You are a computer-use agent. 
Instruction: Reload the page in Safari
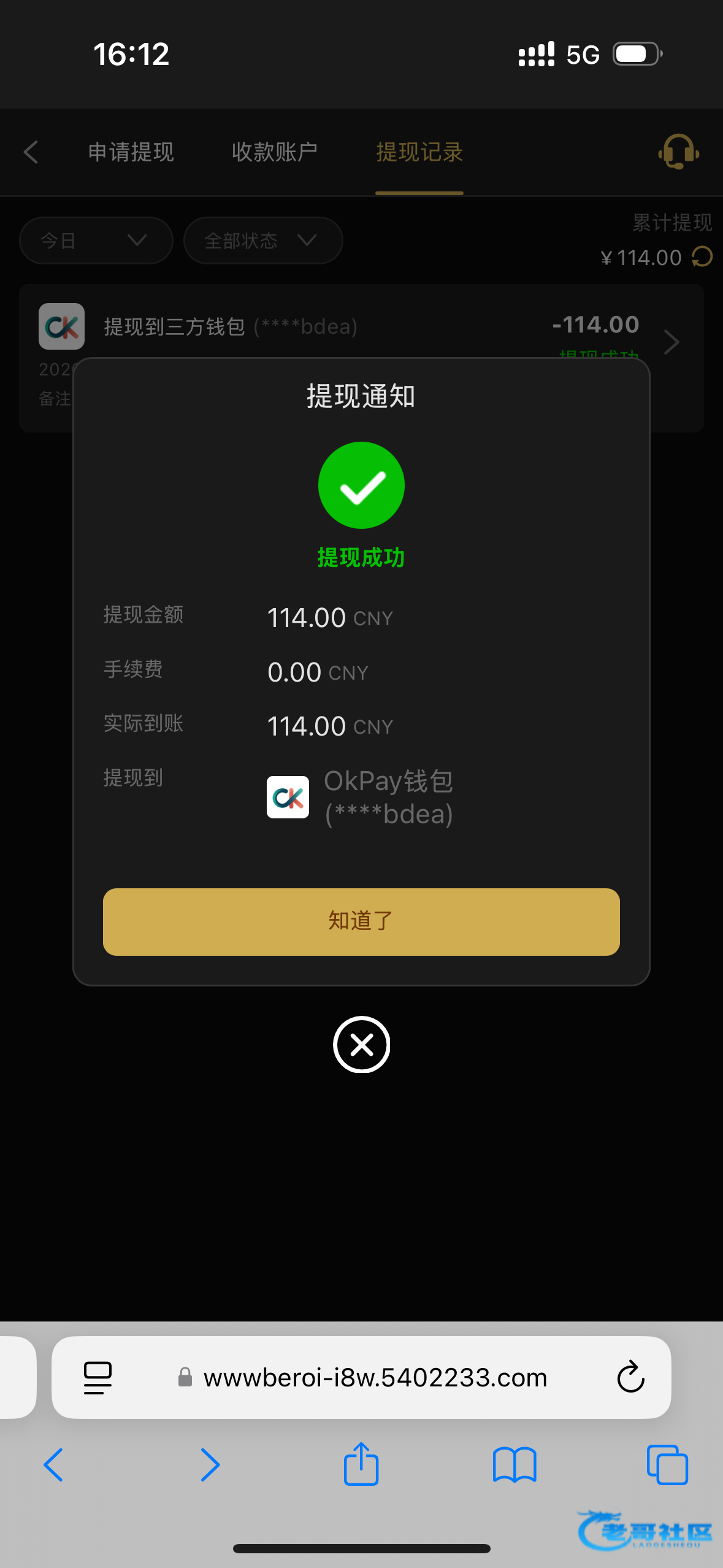[x=630, y=1378]
